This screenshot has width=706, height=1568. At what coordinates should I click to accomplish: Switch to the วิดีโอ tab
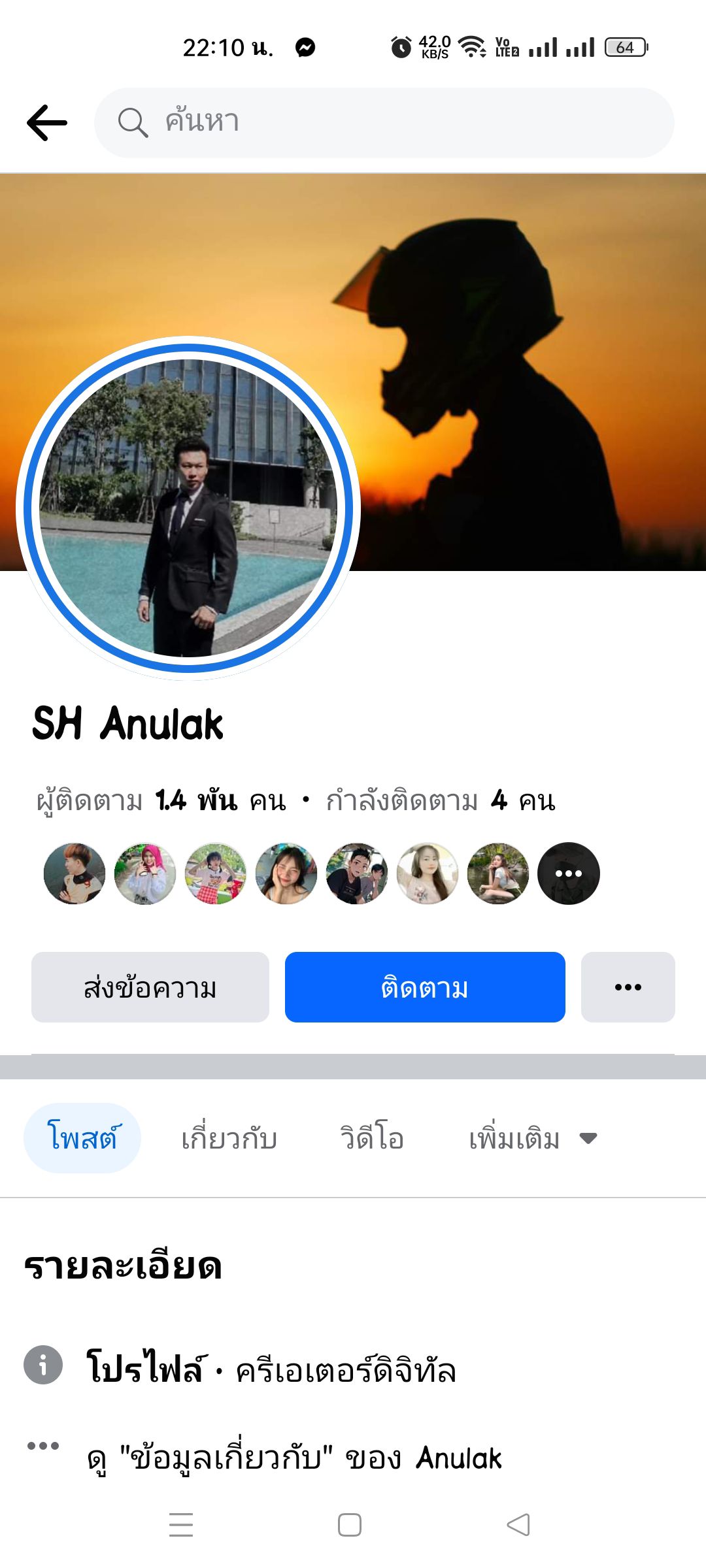pyautogui.click(x=371, y=1138)
